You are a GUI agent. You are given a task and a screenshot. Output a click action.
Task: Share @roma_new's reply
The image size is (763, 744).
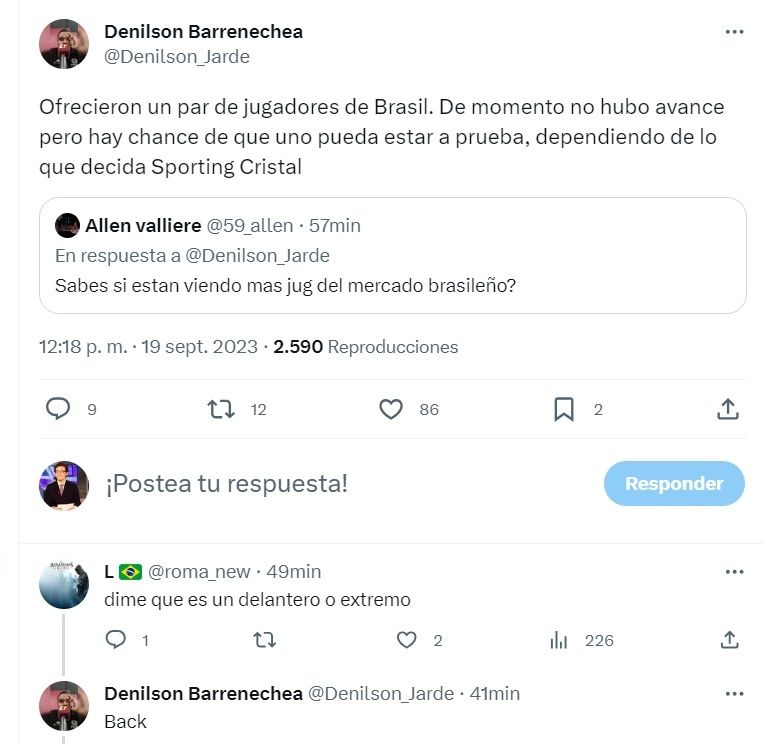click(729, 640)
